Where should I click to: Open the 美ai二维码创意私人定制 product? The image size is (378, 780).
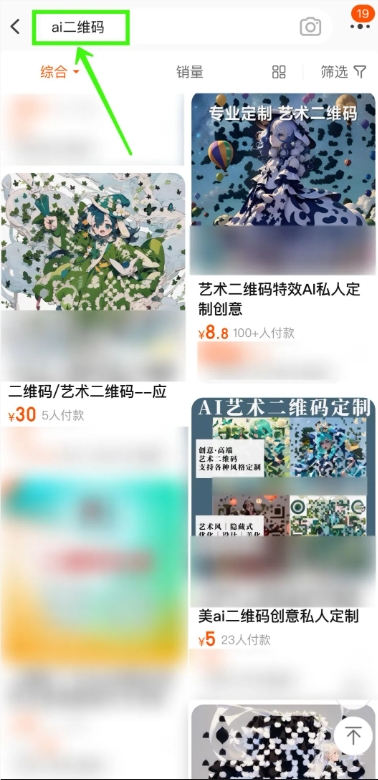click(283, 547)
